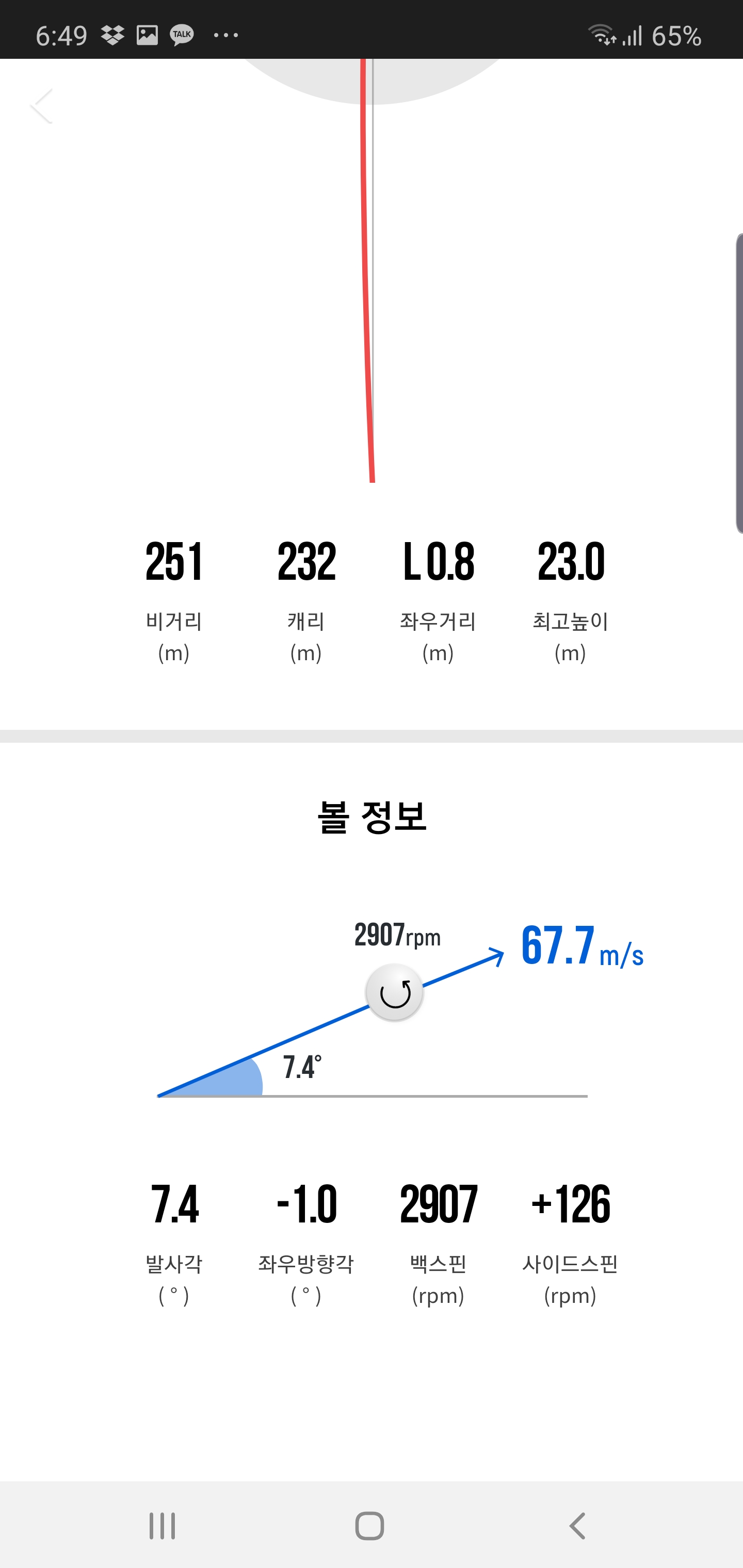Tap the system back button
The image size is (743, 1568).
tap(577, 1525)
